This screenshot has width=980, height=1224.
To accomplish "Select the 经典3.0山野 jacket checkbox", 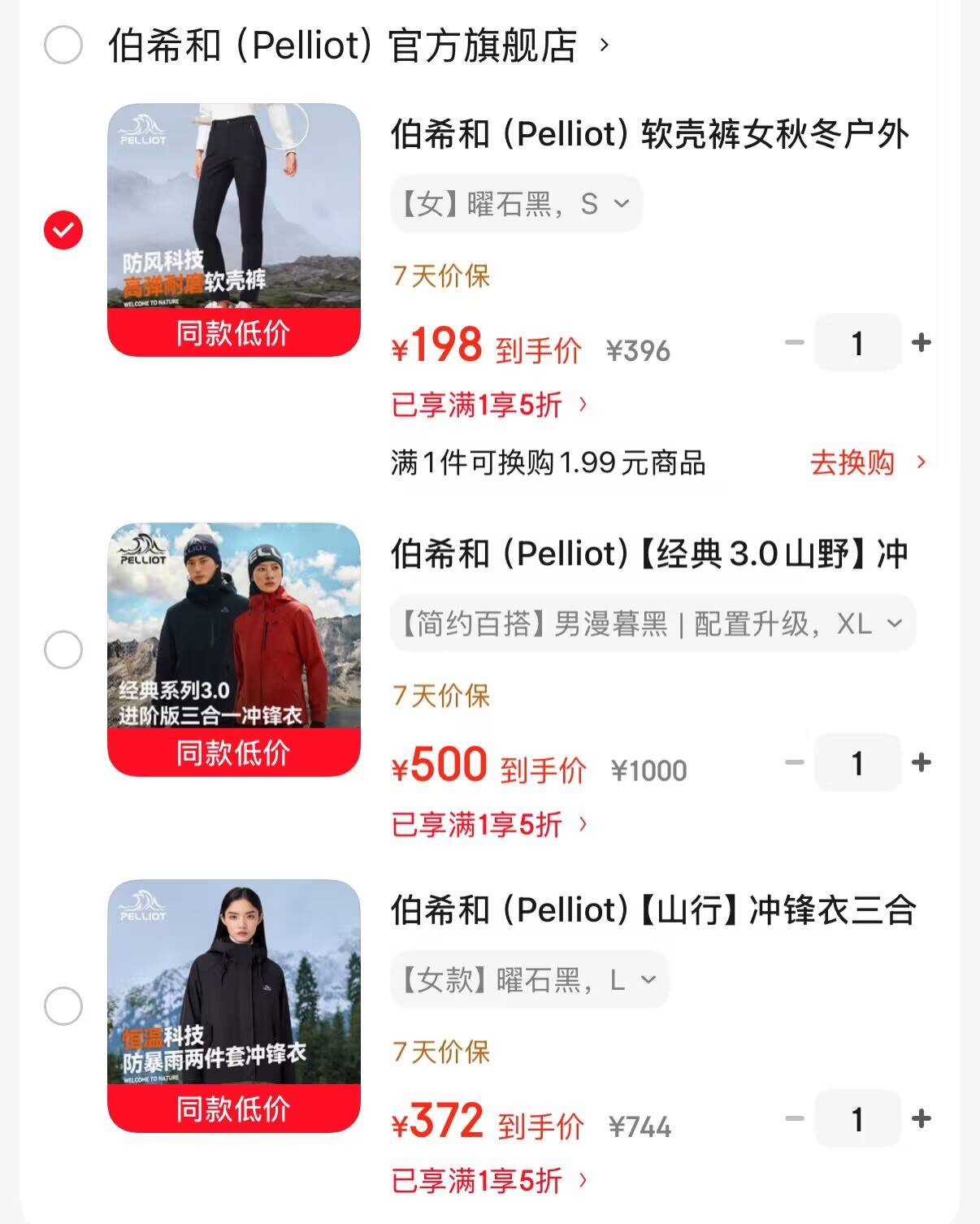I will click(63, 650).
